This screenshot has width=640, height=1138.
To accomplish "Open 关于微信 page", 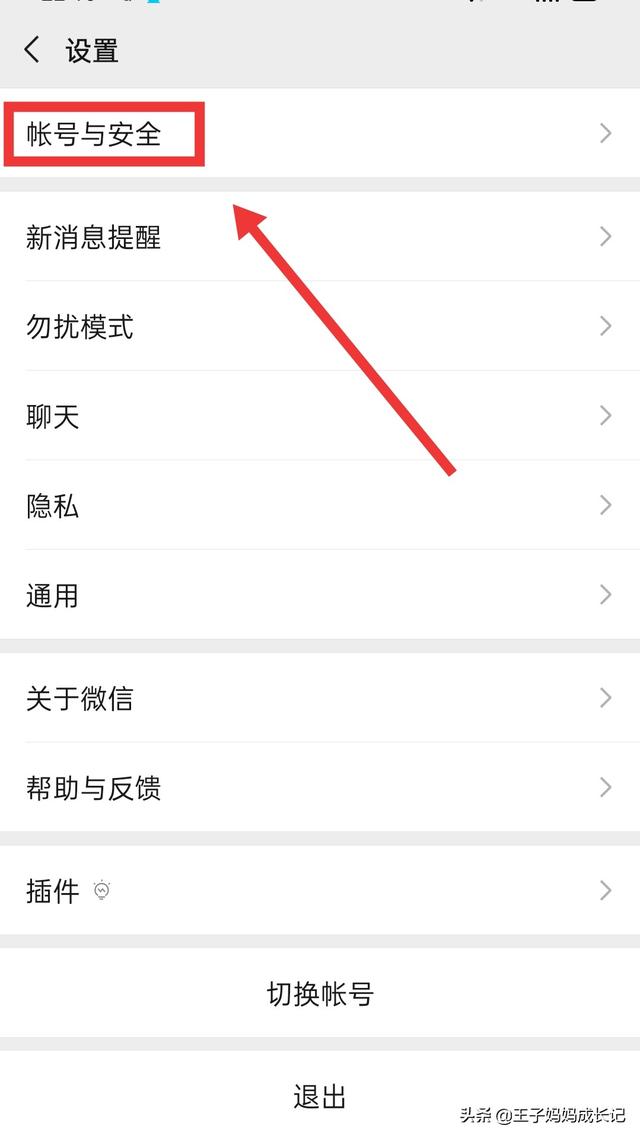I will [320, 697].
